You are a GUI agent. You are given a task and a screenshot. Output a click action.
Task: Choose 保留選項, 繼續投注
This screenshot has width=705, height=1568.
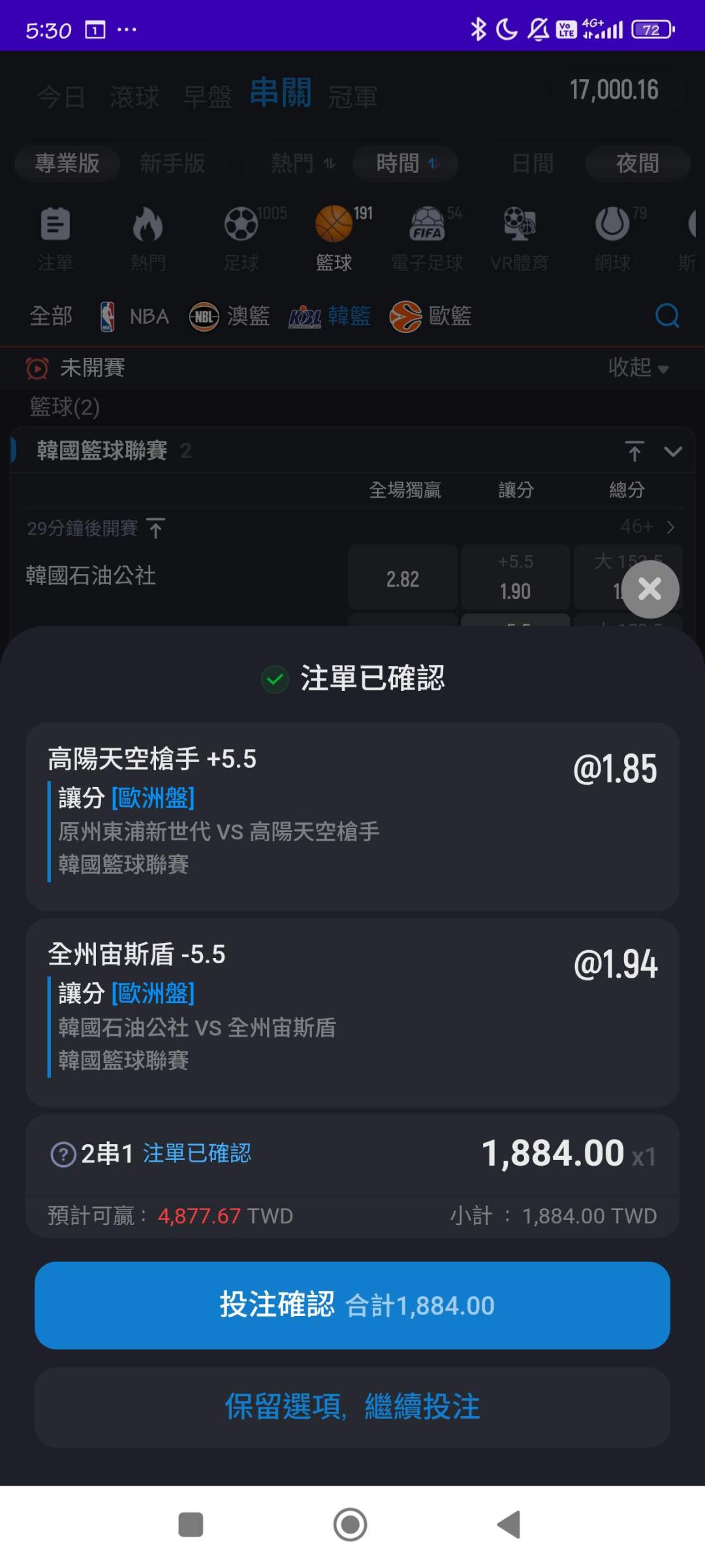pos(352,1407)
